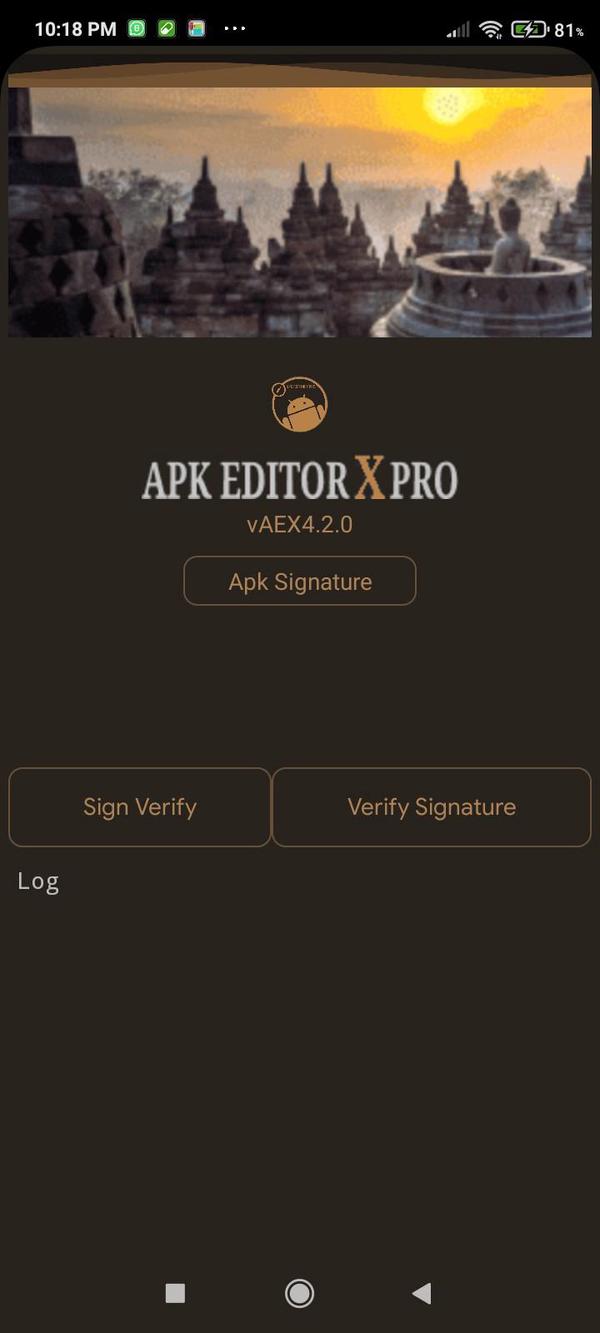Open the Apk Signature button
The width and height of the screenshot is (600, 1333).
pyautogui.click(x=299, y=581)
